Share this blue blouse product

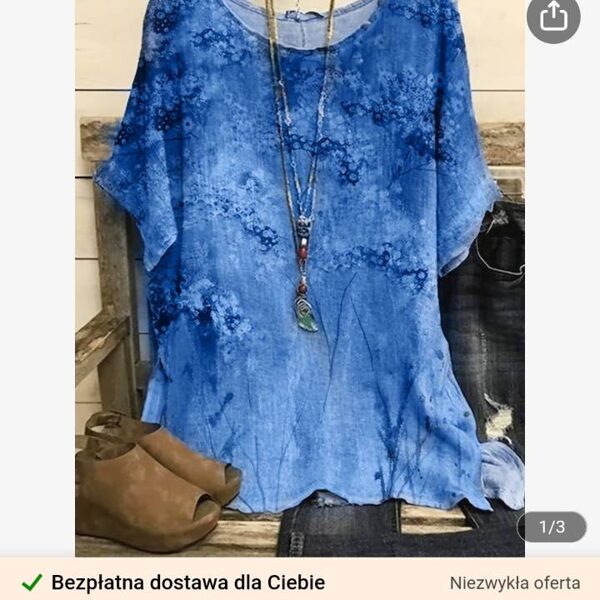[x=553, y=16]
